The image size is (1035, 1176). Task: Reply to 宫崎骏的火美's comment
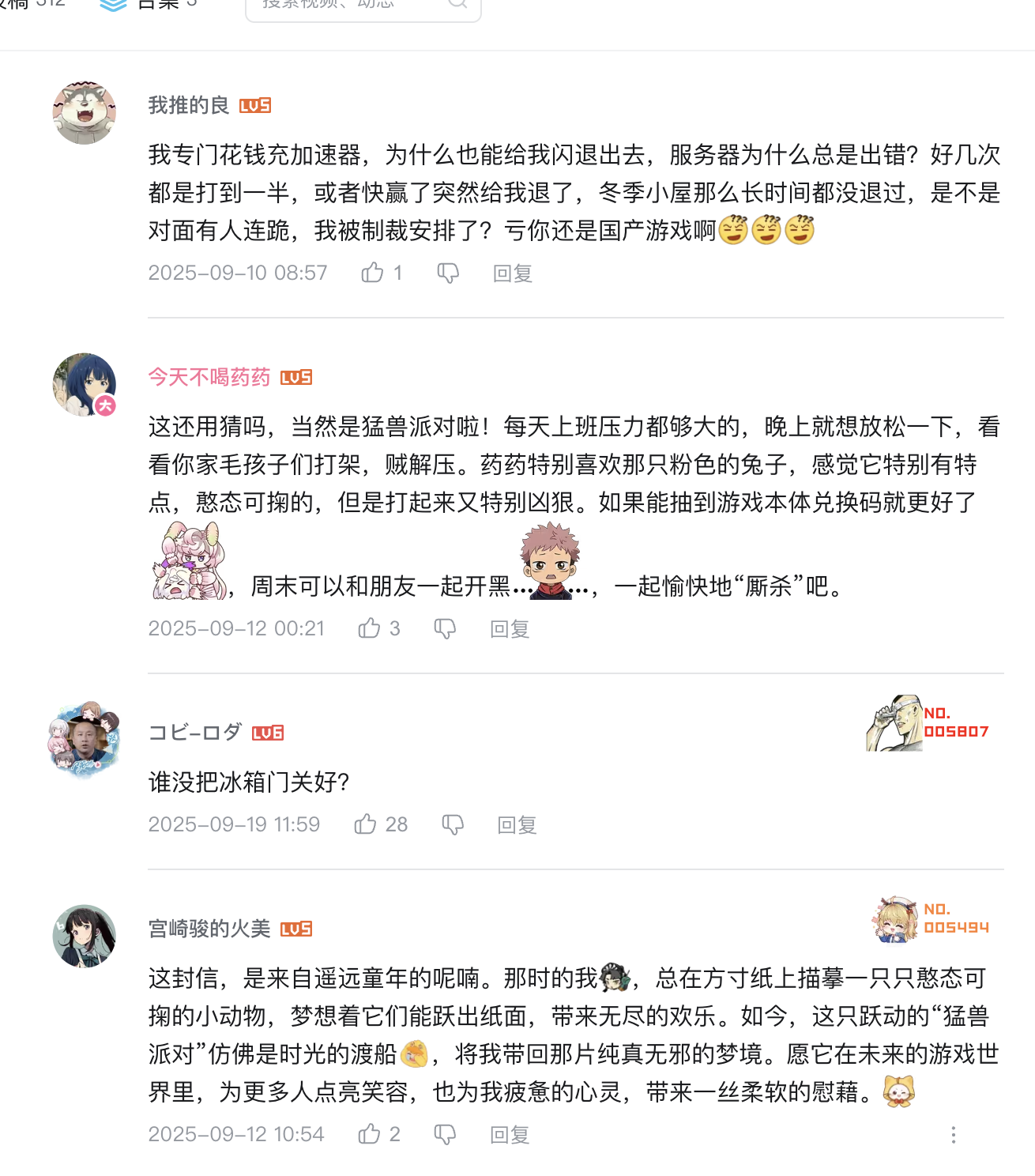click(x=509, y=1134)
